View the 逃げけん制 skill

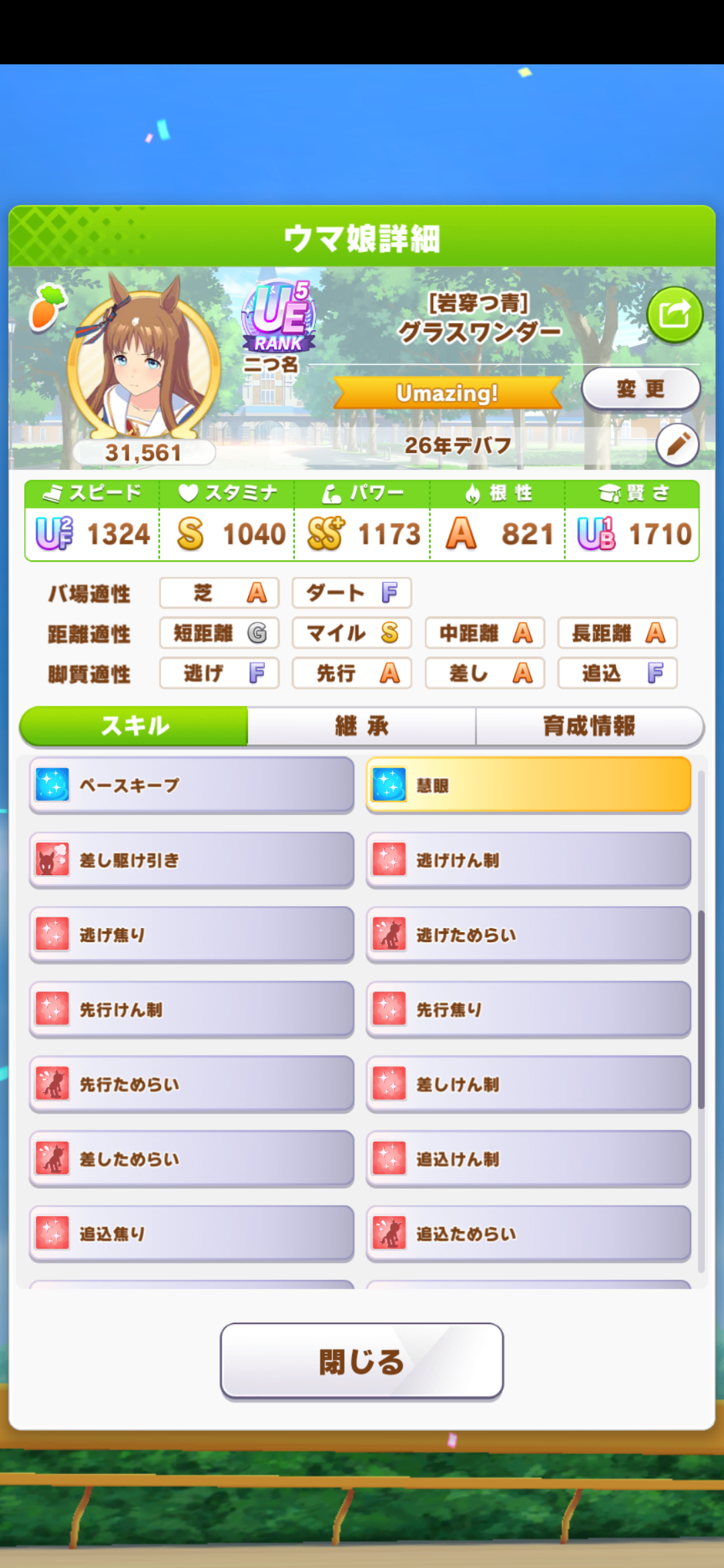(x=528, y=860)
